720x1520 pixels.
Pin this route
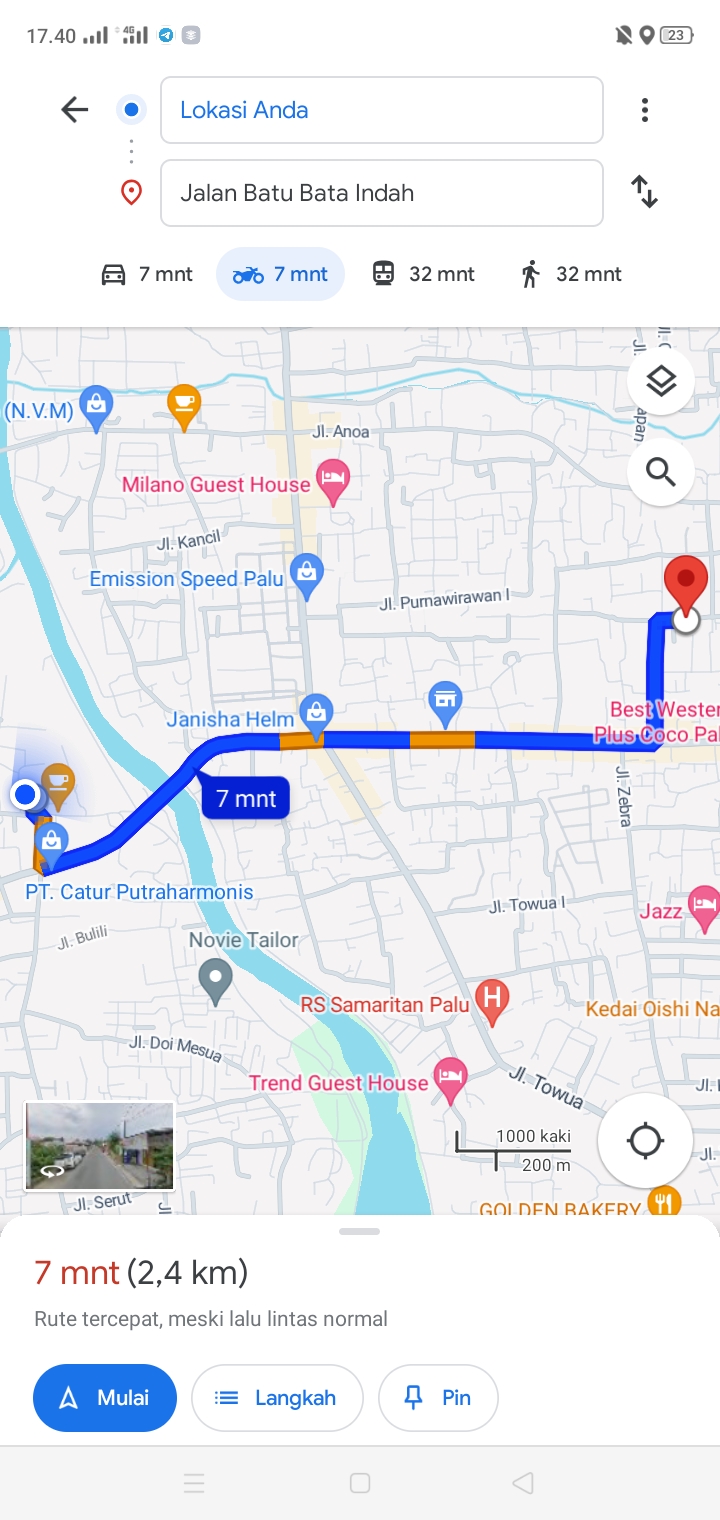[x=438, y=1398]
